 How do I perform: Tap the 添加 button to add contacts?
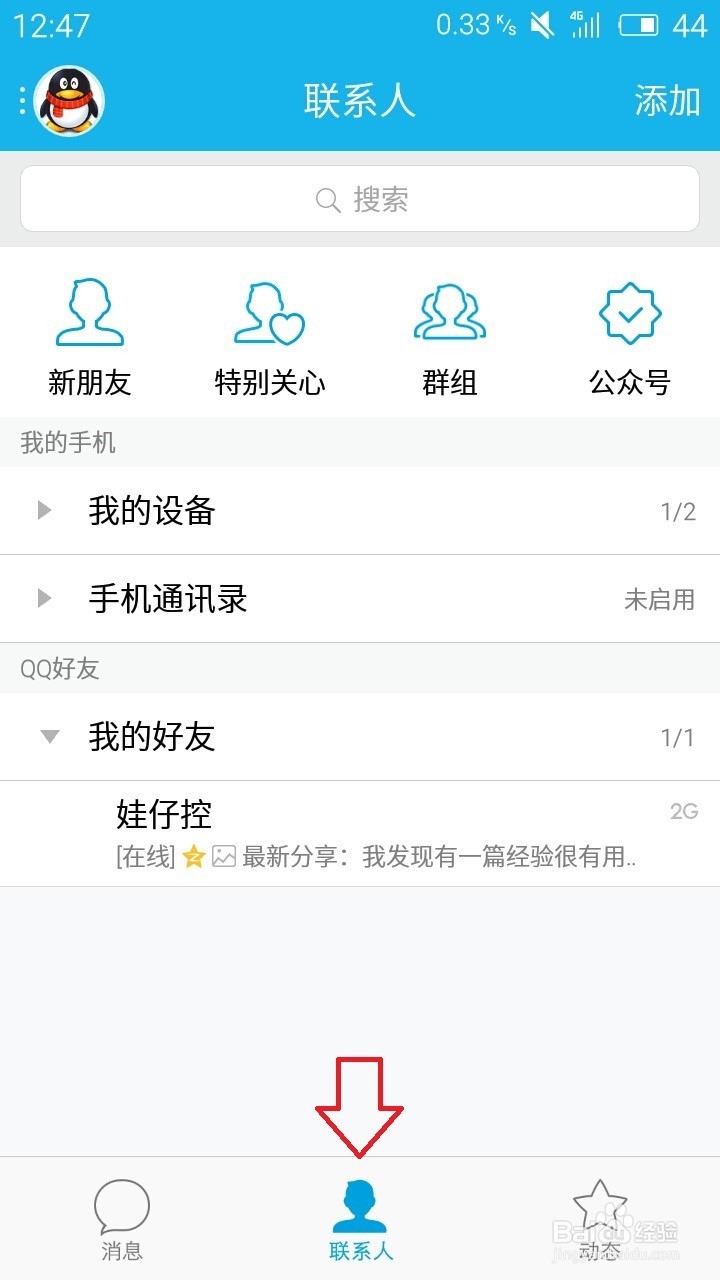[667, 101]
